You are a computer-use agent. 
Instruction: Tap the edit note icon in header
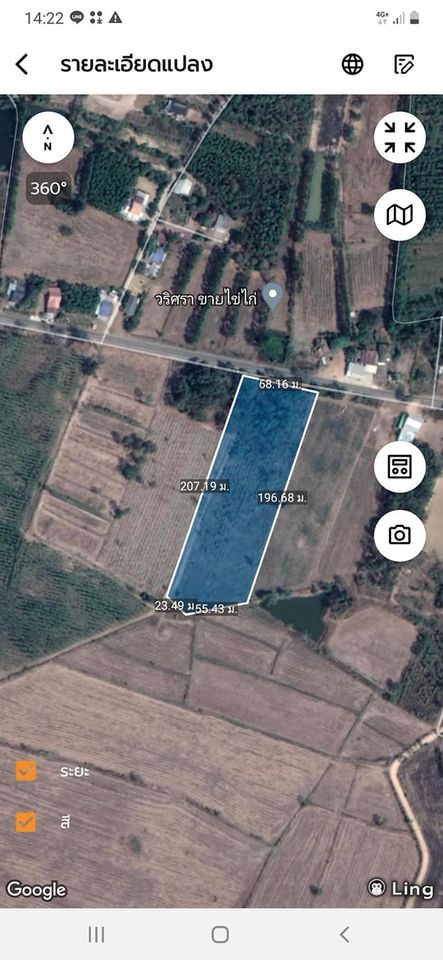coord(404,64)
